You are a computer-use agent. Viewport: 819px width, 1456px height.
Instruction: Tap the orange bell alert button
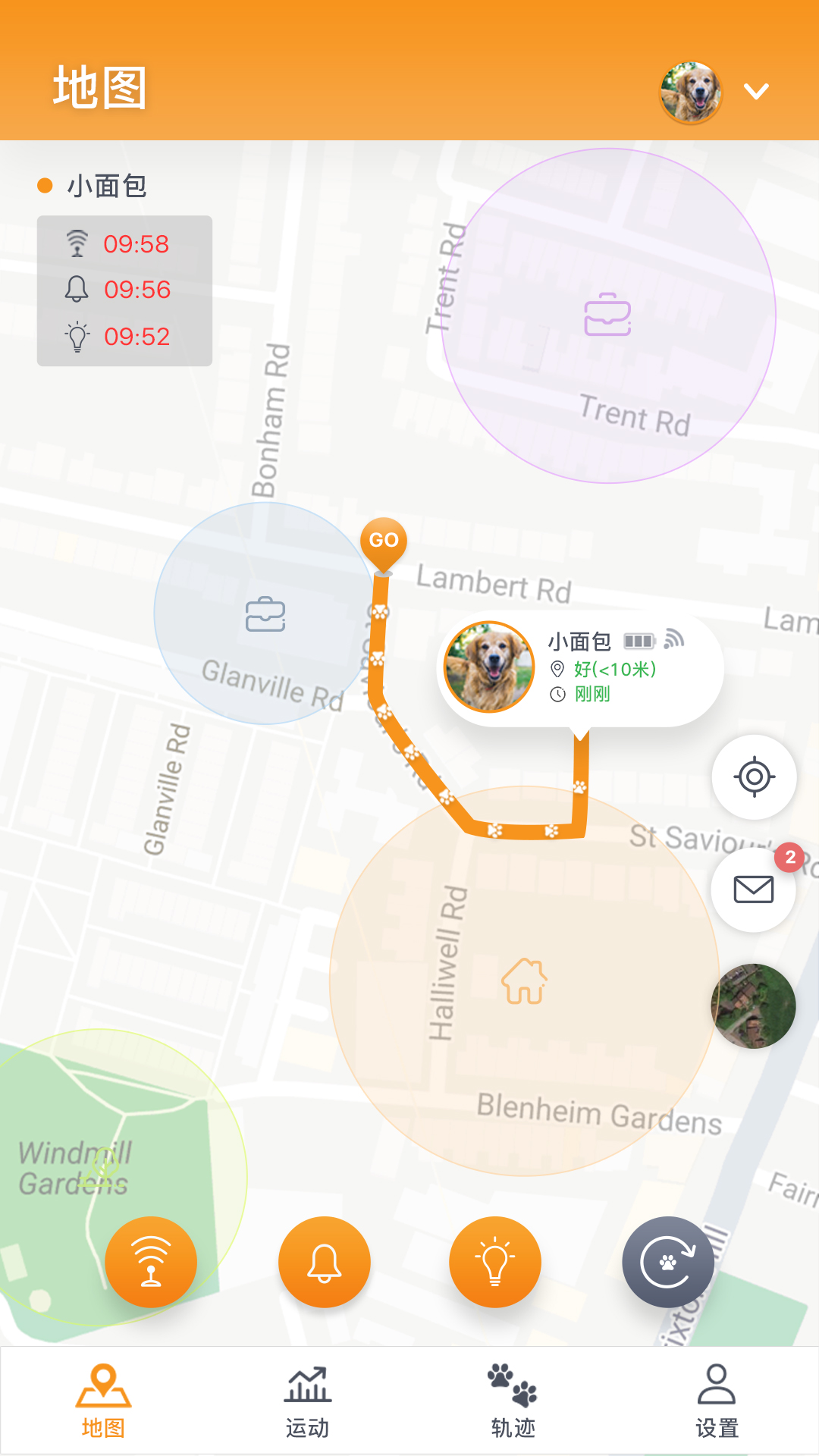[324, 1261]
